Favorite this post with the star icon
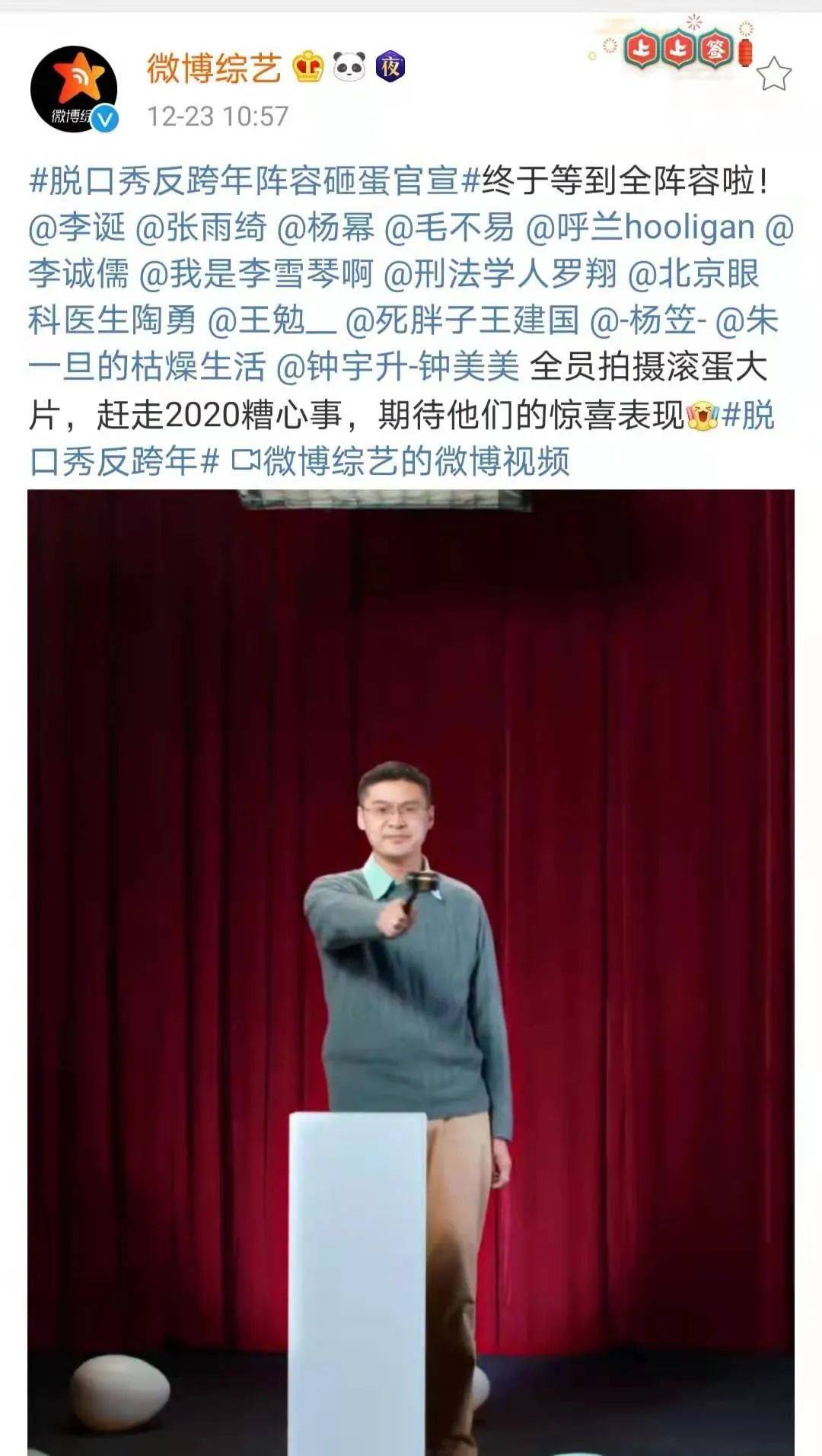The image size is (822, 1456). [x=774, y=75]
